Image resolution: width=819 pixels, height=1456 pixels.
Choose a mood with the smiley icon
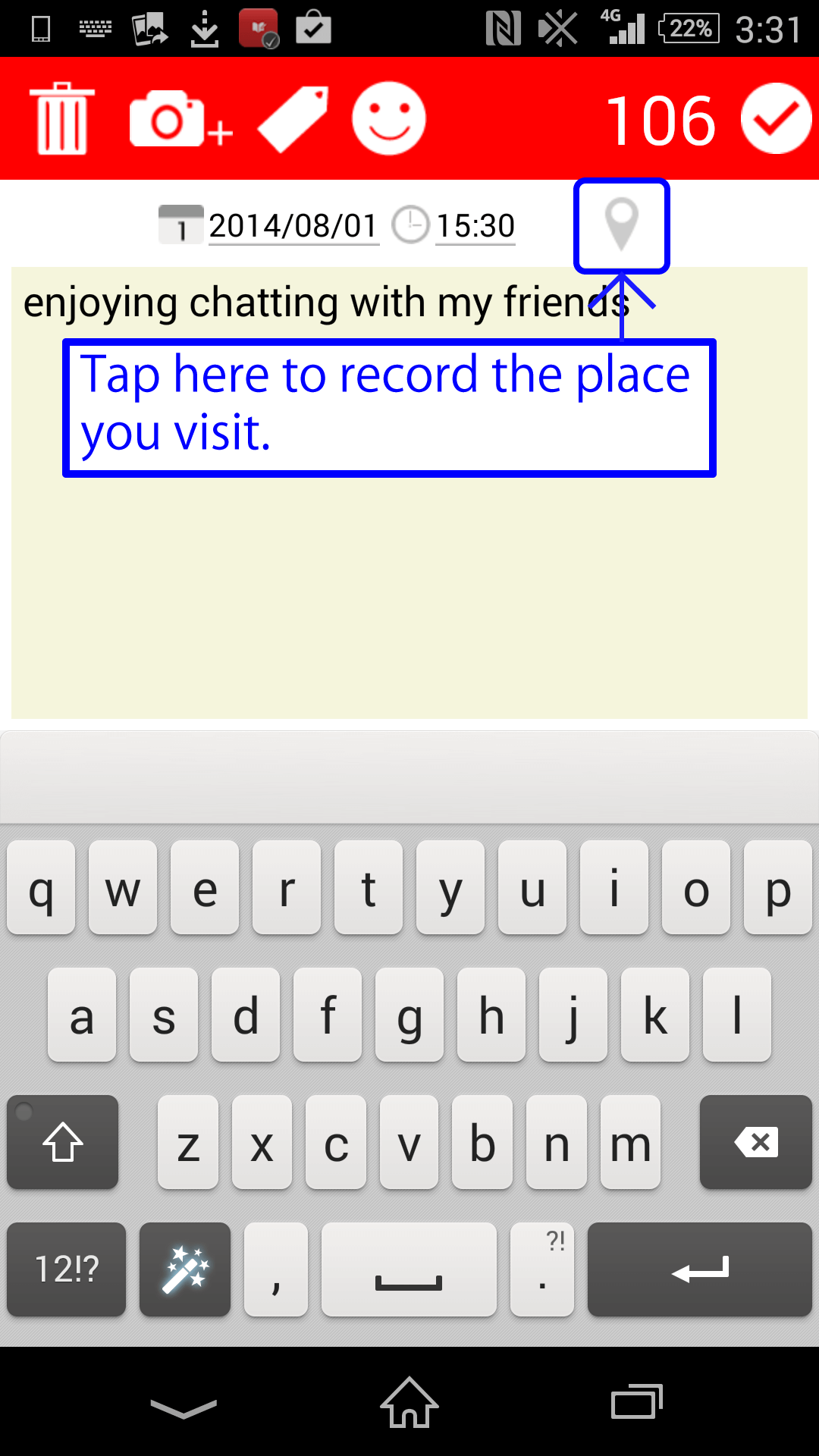[389, 118]
